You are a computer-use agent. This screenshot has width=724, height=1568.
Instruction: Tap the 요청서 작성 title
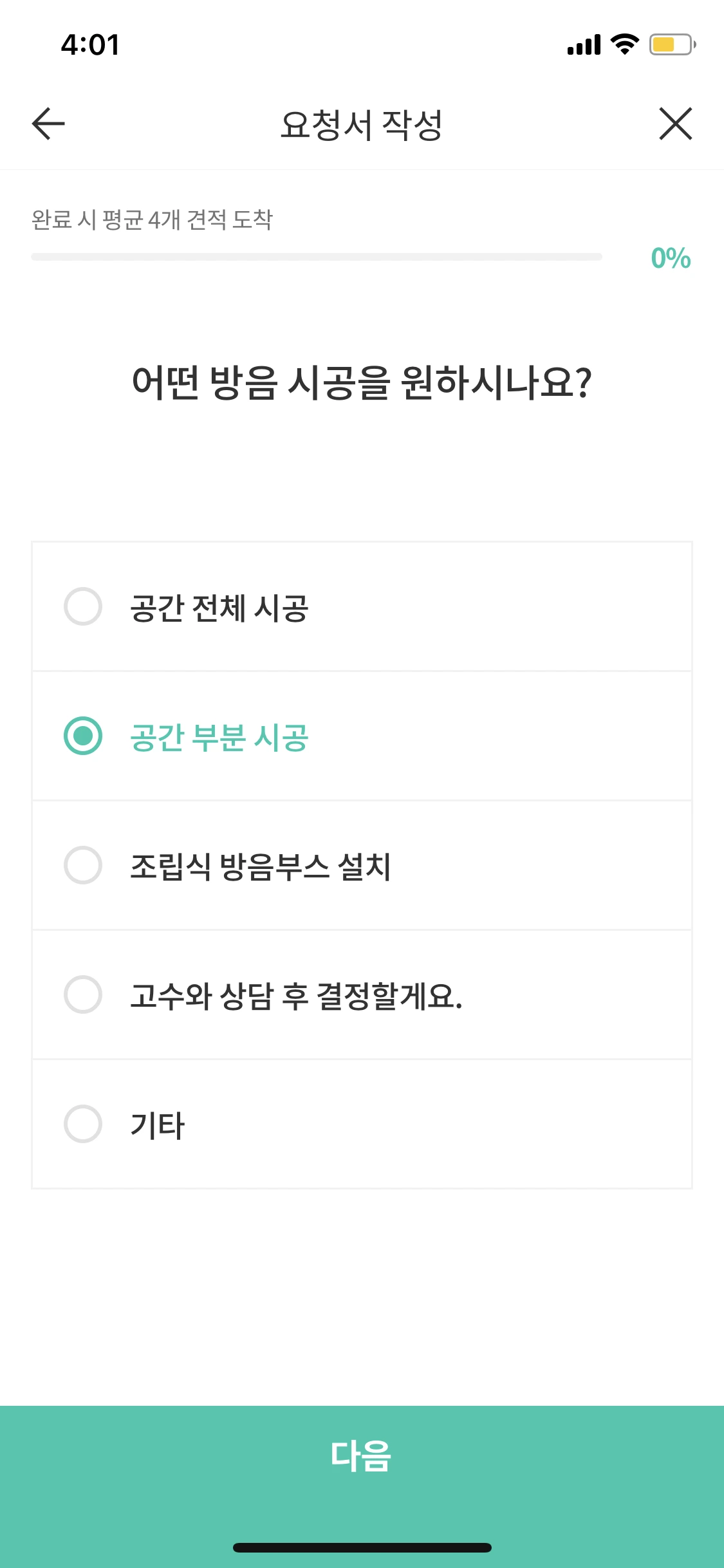pyautogui.click(x=362, y=124)
